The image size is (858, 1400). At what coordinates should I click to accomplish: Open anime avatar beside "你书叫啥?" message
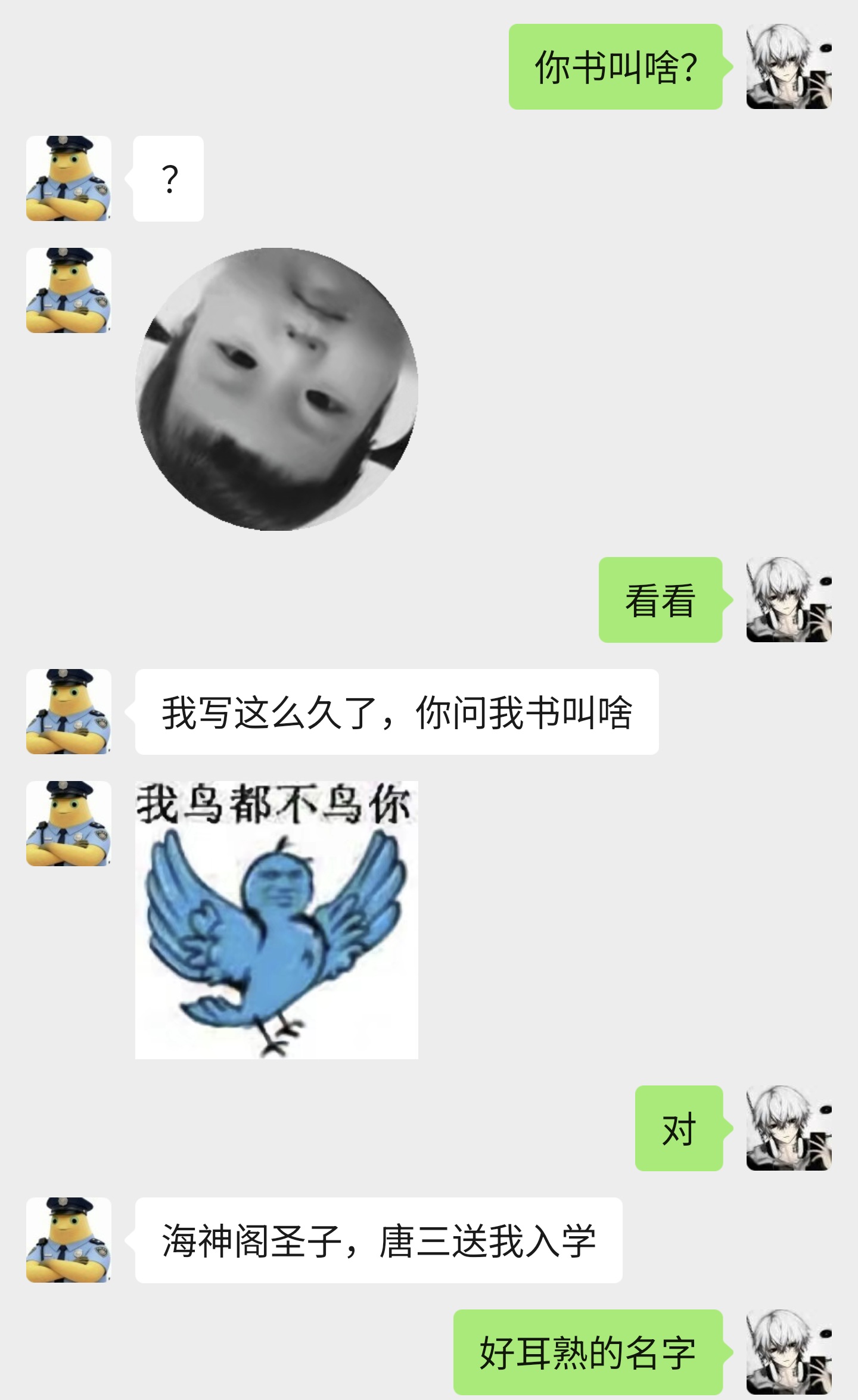(x=788, y=66)
